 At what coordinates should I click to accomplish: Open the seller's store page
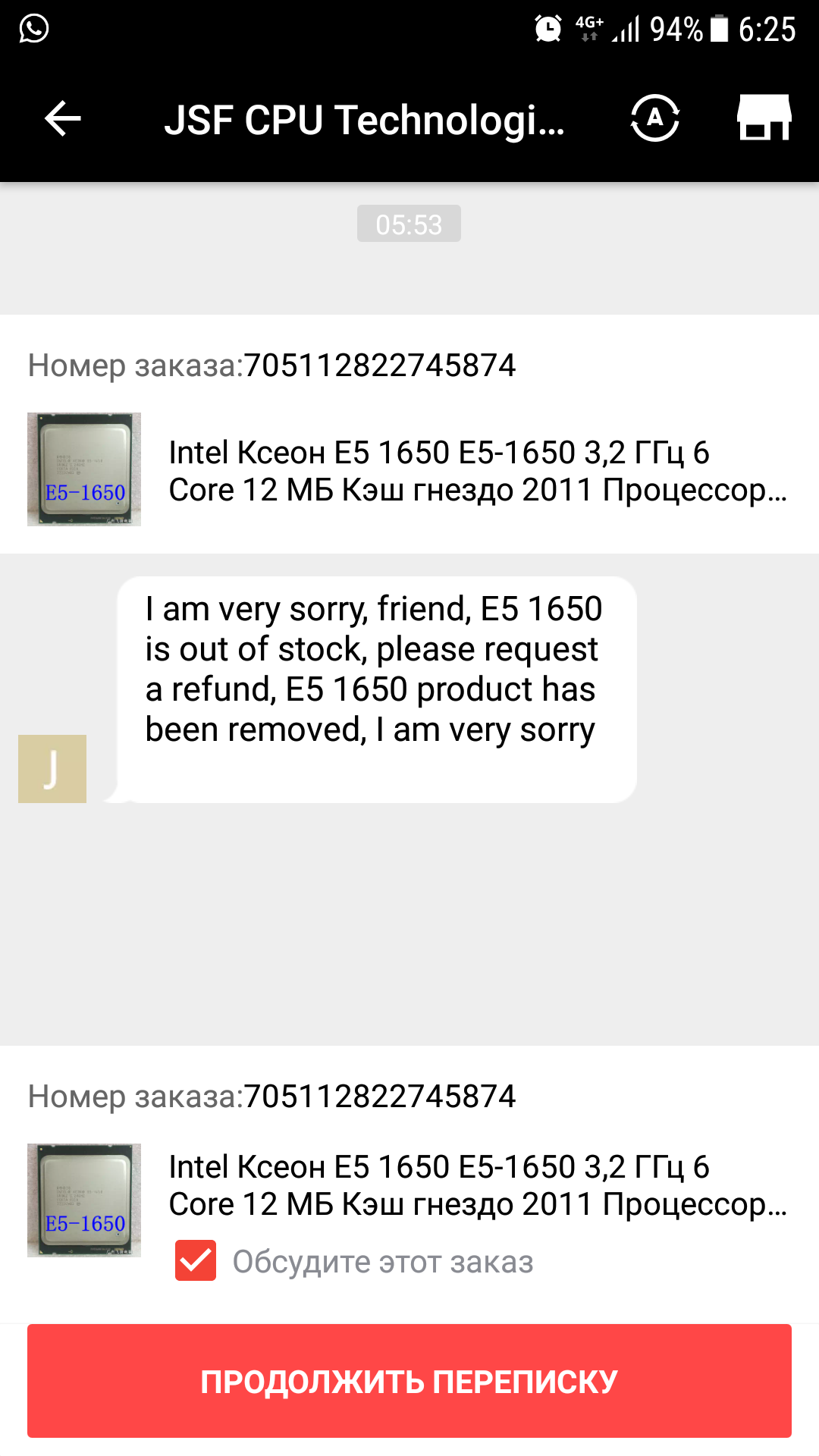tap(764, 119)
